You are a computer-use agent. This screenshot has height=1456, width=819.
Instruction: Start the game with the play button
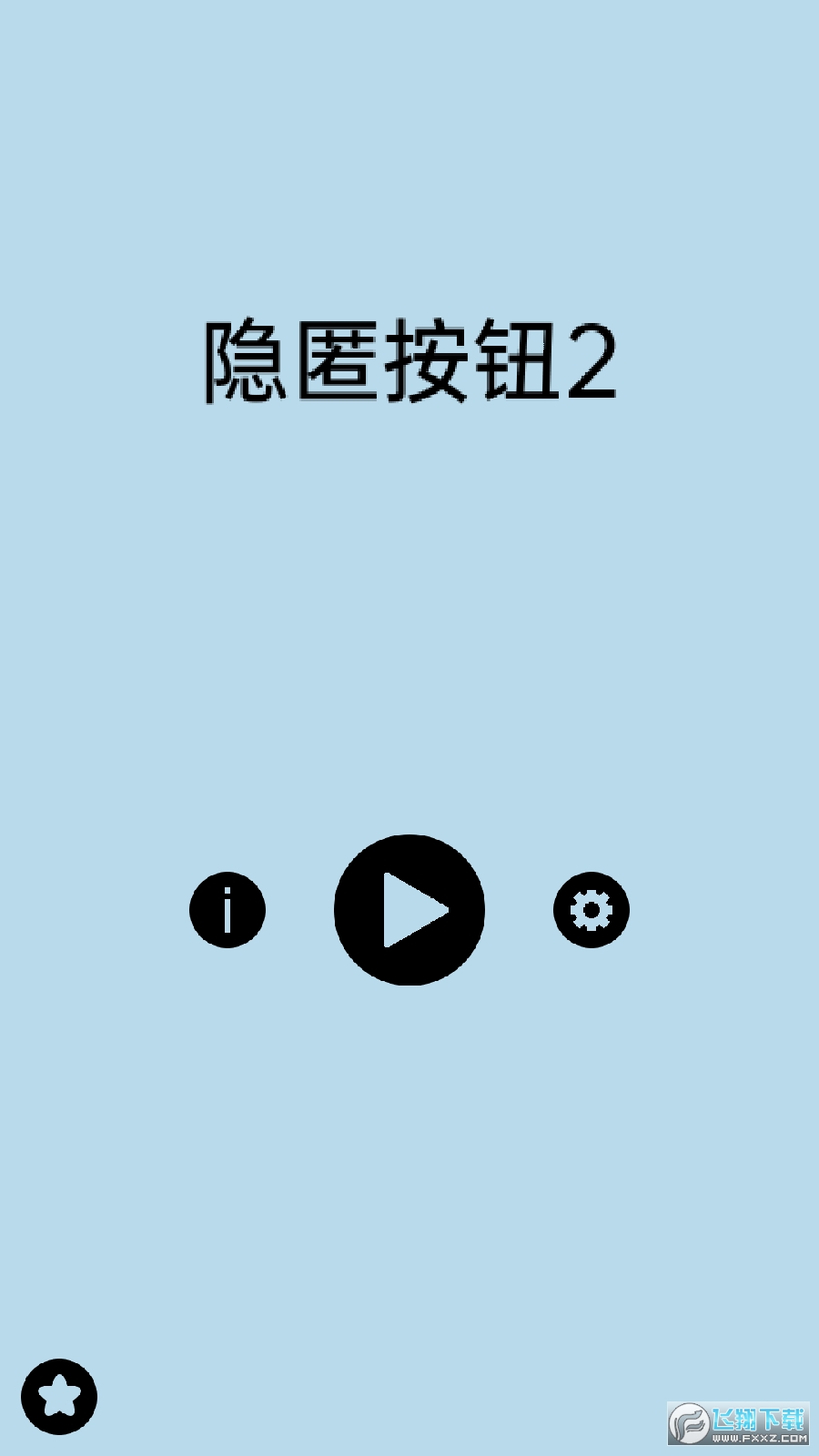pyautogui.click(x=409, y=910)
